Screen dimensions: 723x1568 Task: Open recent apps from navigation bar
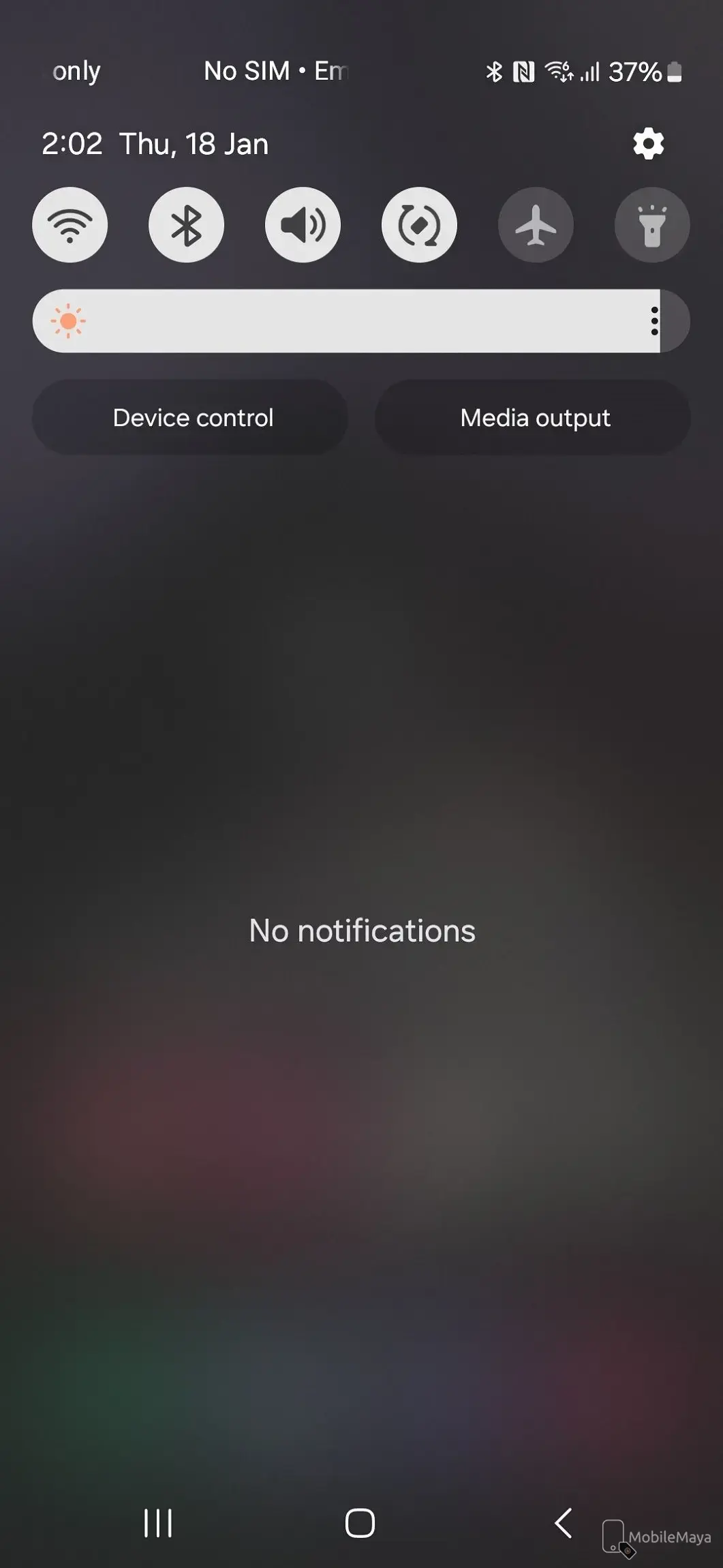pos(158,1523)
